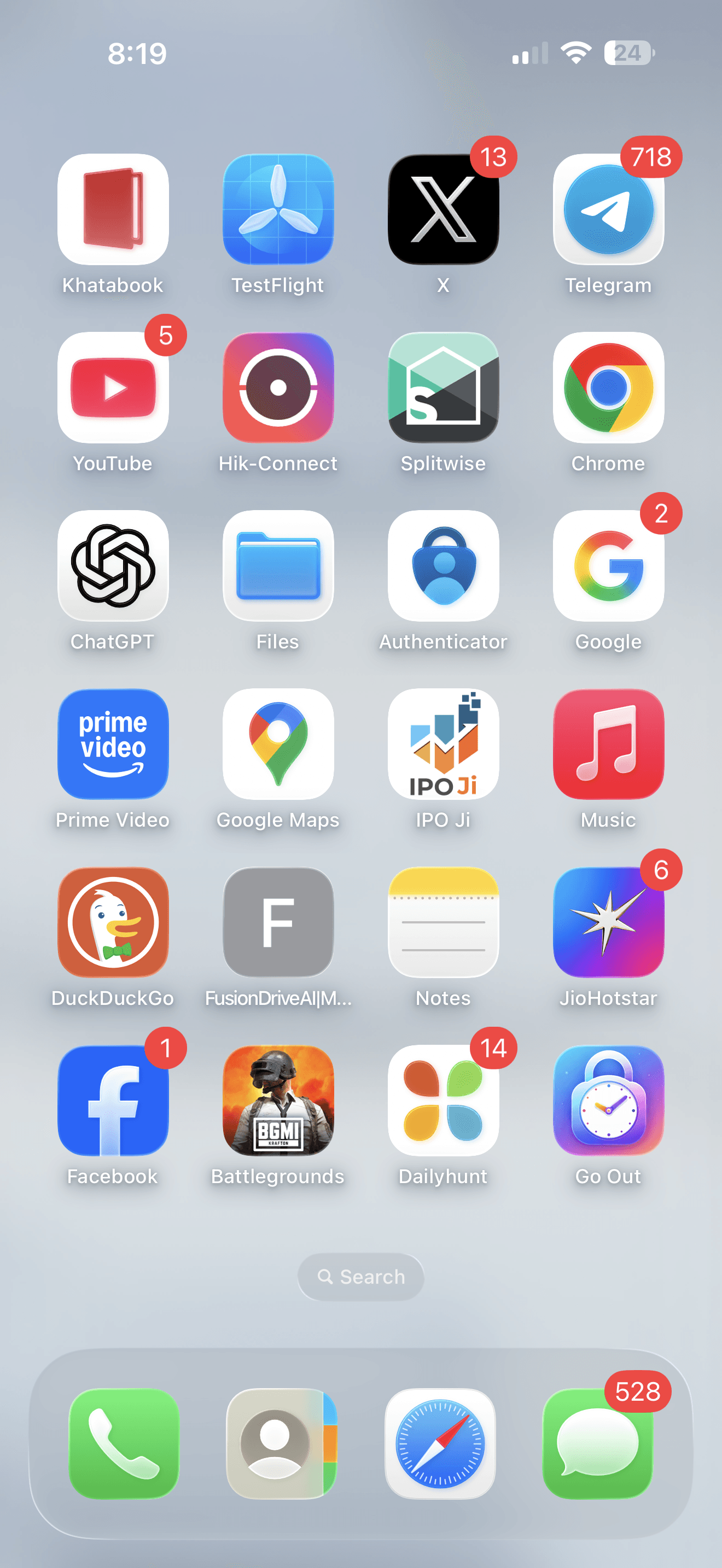
Task: Browse documents in Files
Action: pyautogui.click(x=278, y=566)
